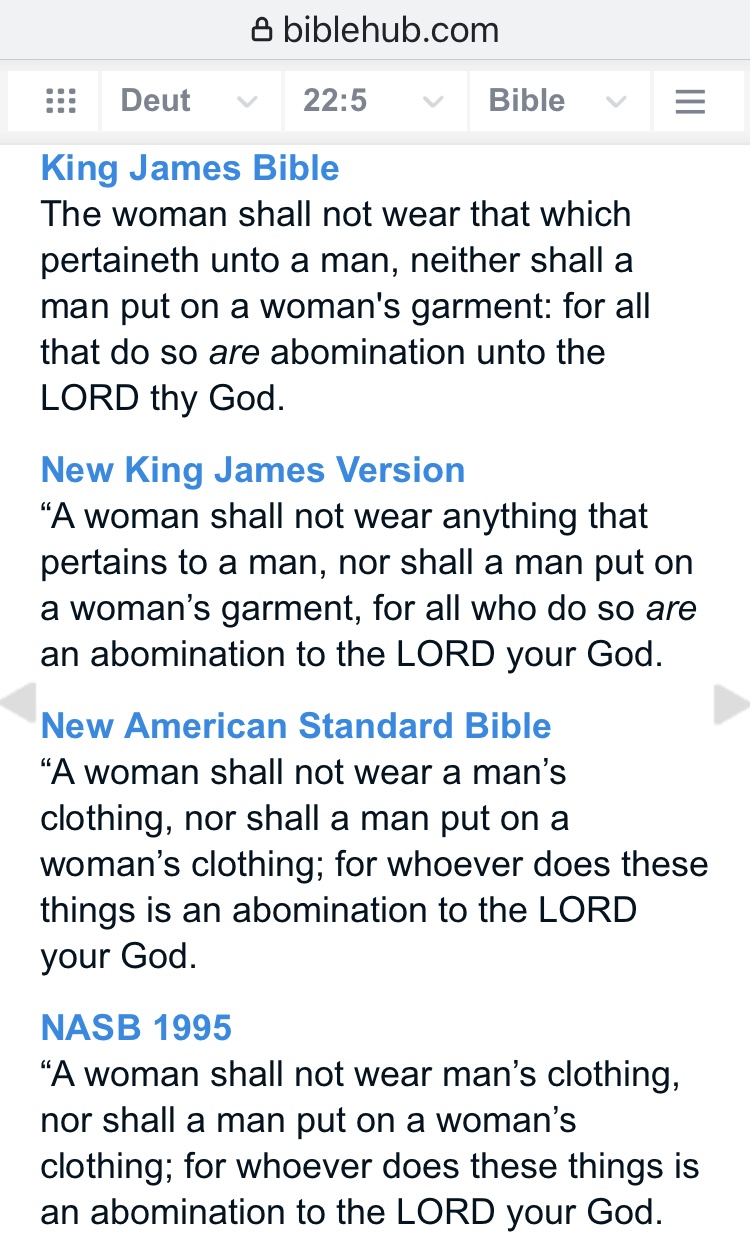750x1253 pixels.
Task: Tap the biblehub.com address bar
Action: point(375,30)
